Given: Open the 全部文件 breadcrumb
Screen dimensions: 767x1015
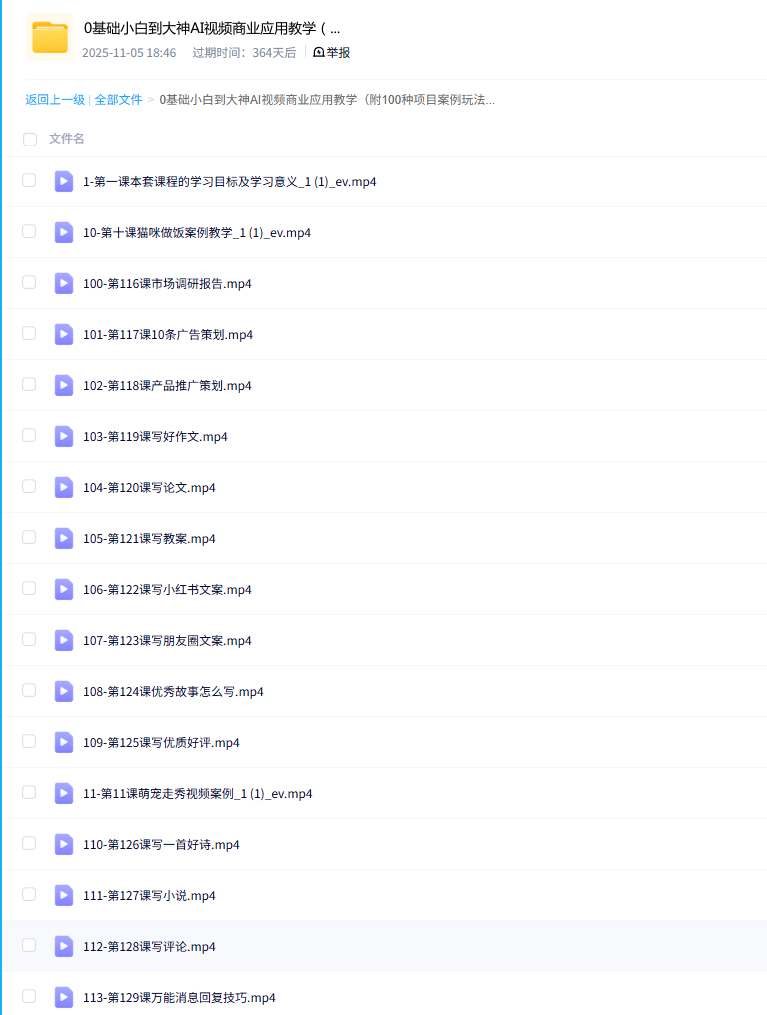Looking at the screenshot, I should click(118, 100).
